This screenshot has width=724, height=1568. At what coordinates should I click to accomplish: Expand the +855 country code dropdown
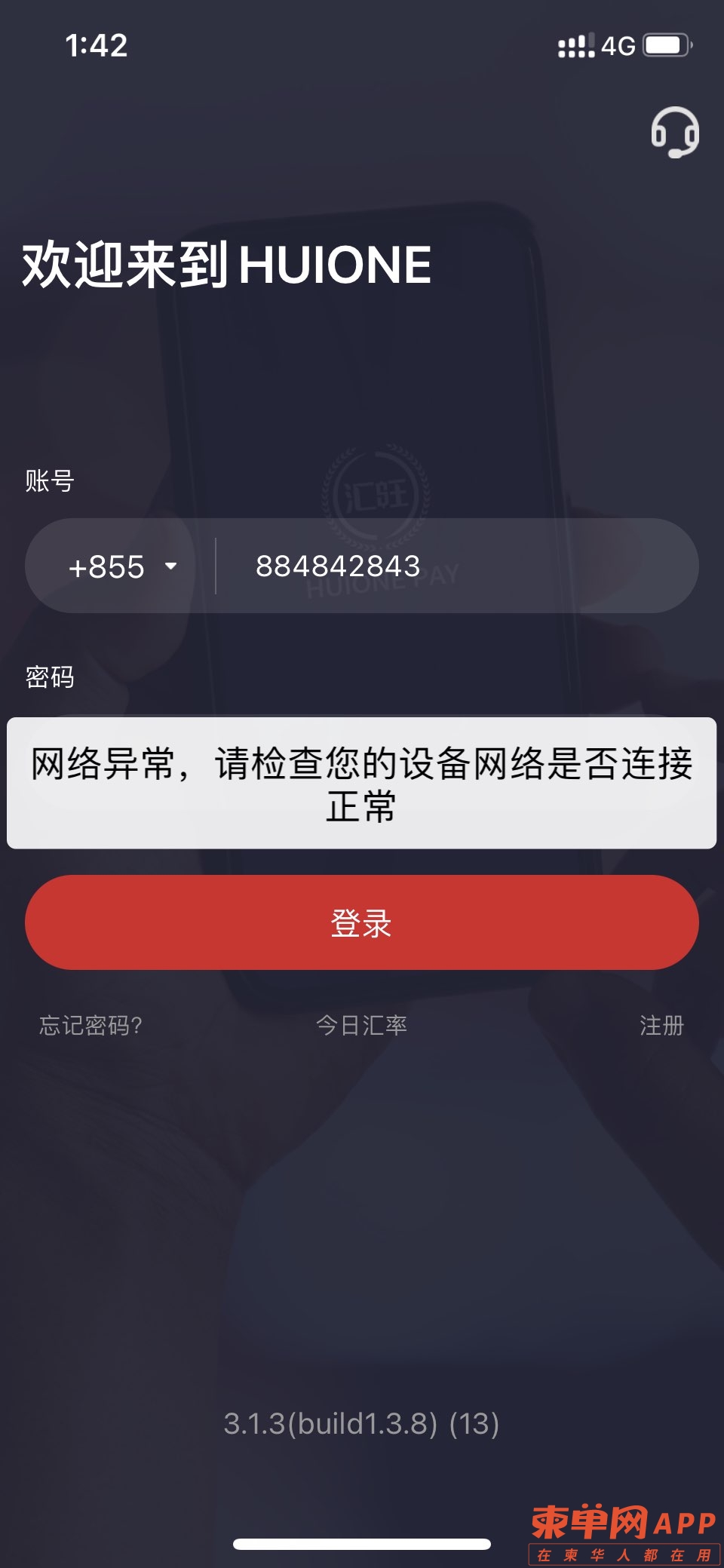click(x=122, y=566)
